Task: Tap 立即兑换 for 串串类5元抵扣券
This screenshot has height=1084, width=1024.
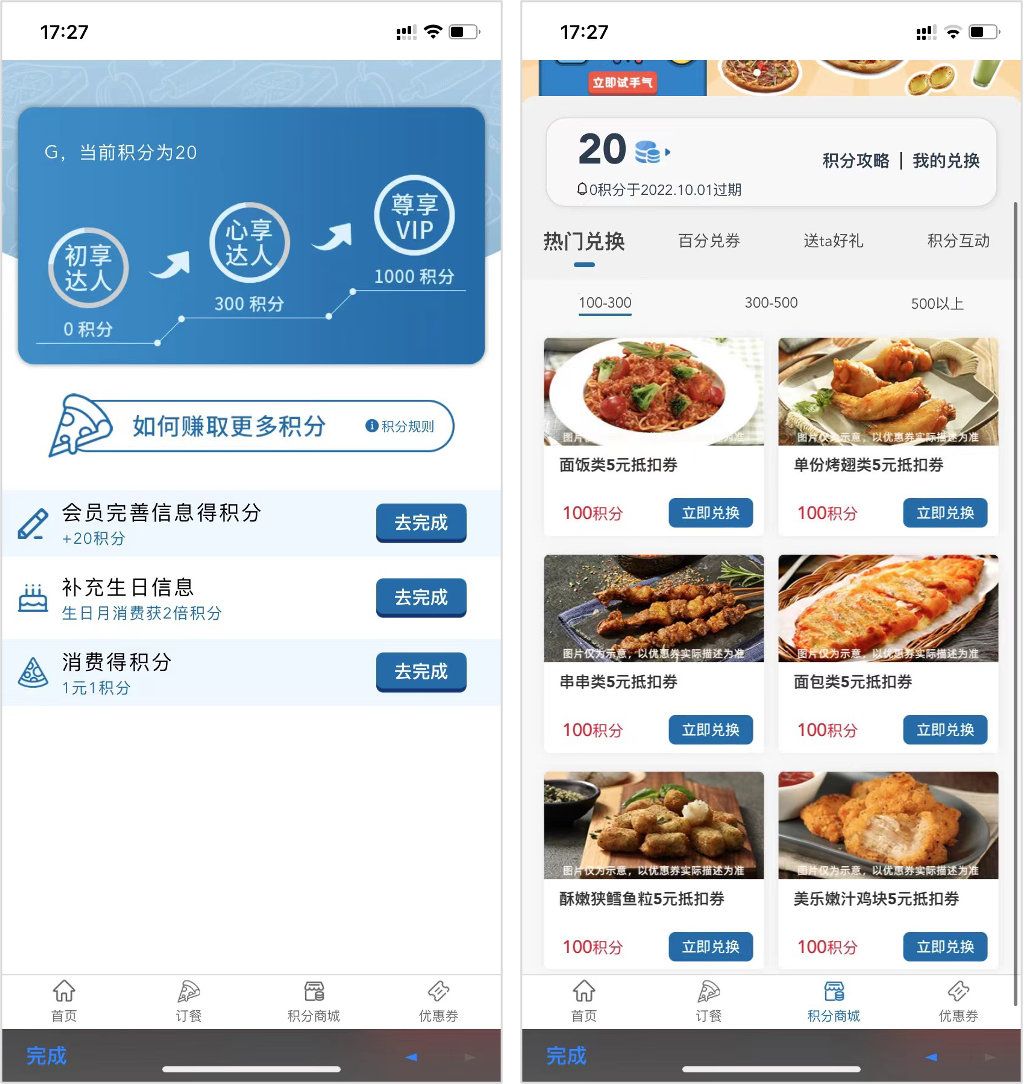Action: (711, 730)
